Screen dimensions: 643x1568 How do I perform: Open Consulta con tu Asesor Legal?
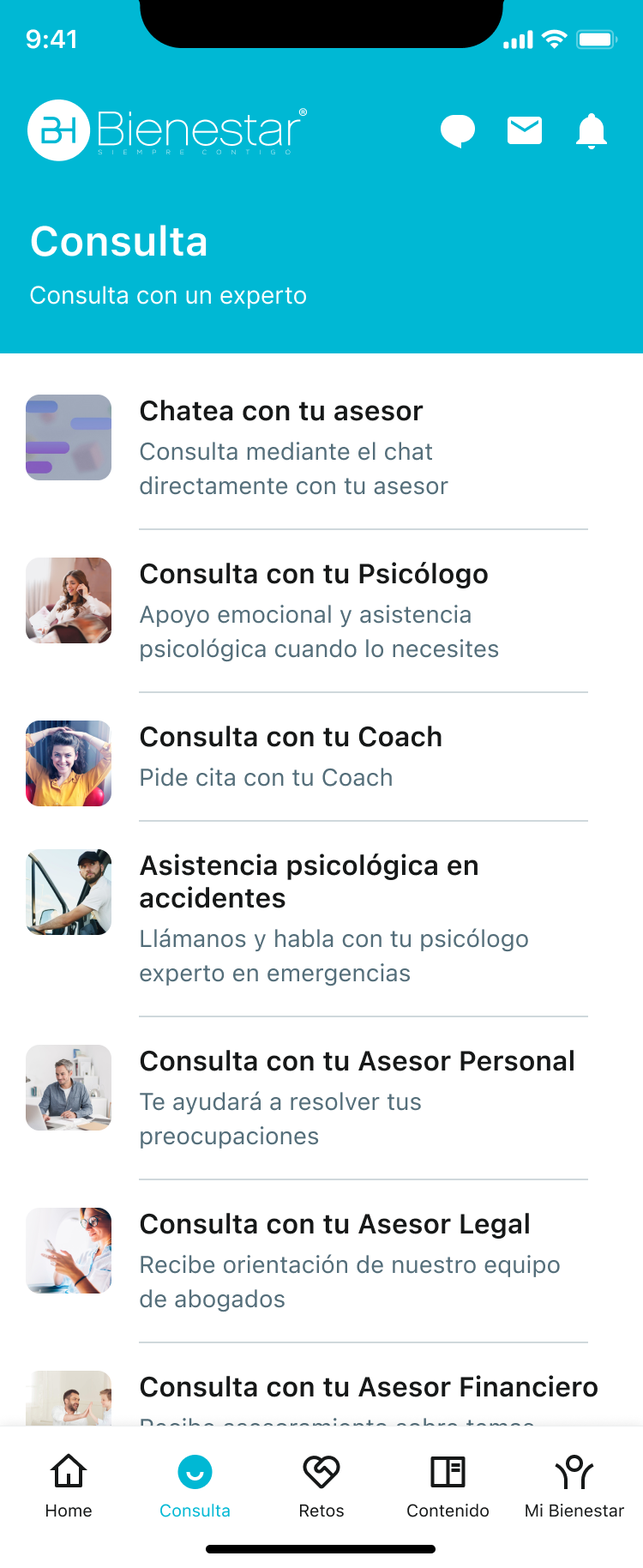click(x=321, y=1259)
